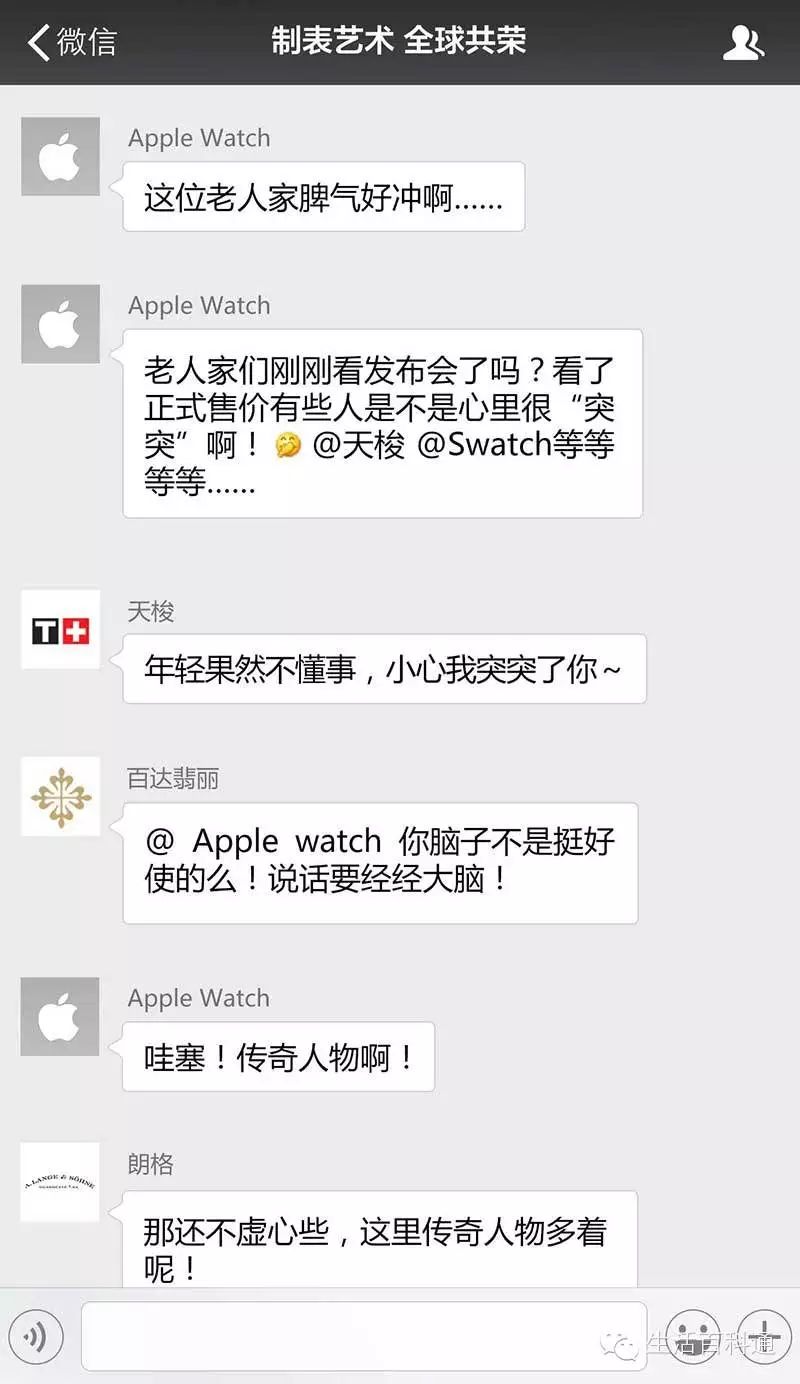Open the group members info icon
The image size is (800, 1384).
tap(743, 42)
